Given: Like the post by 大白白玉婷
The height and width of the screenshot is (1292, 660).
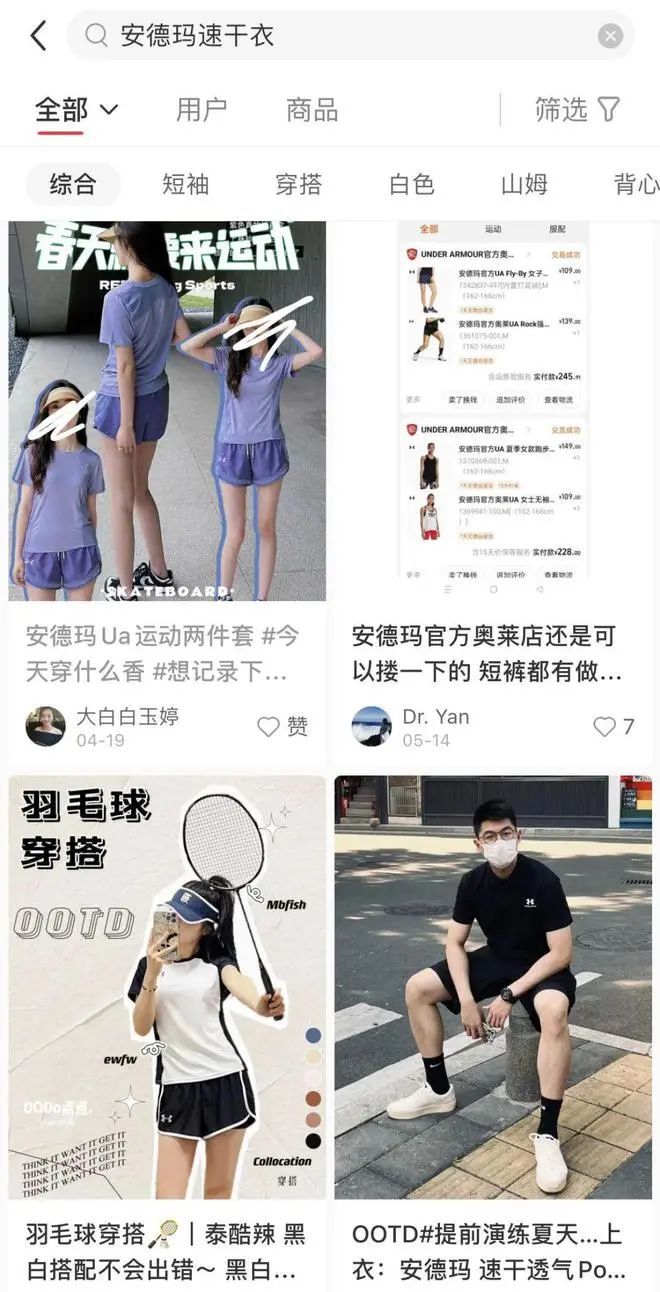Looking at the screenshot, I should point(283,727).
